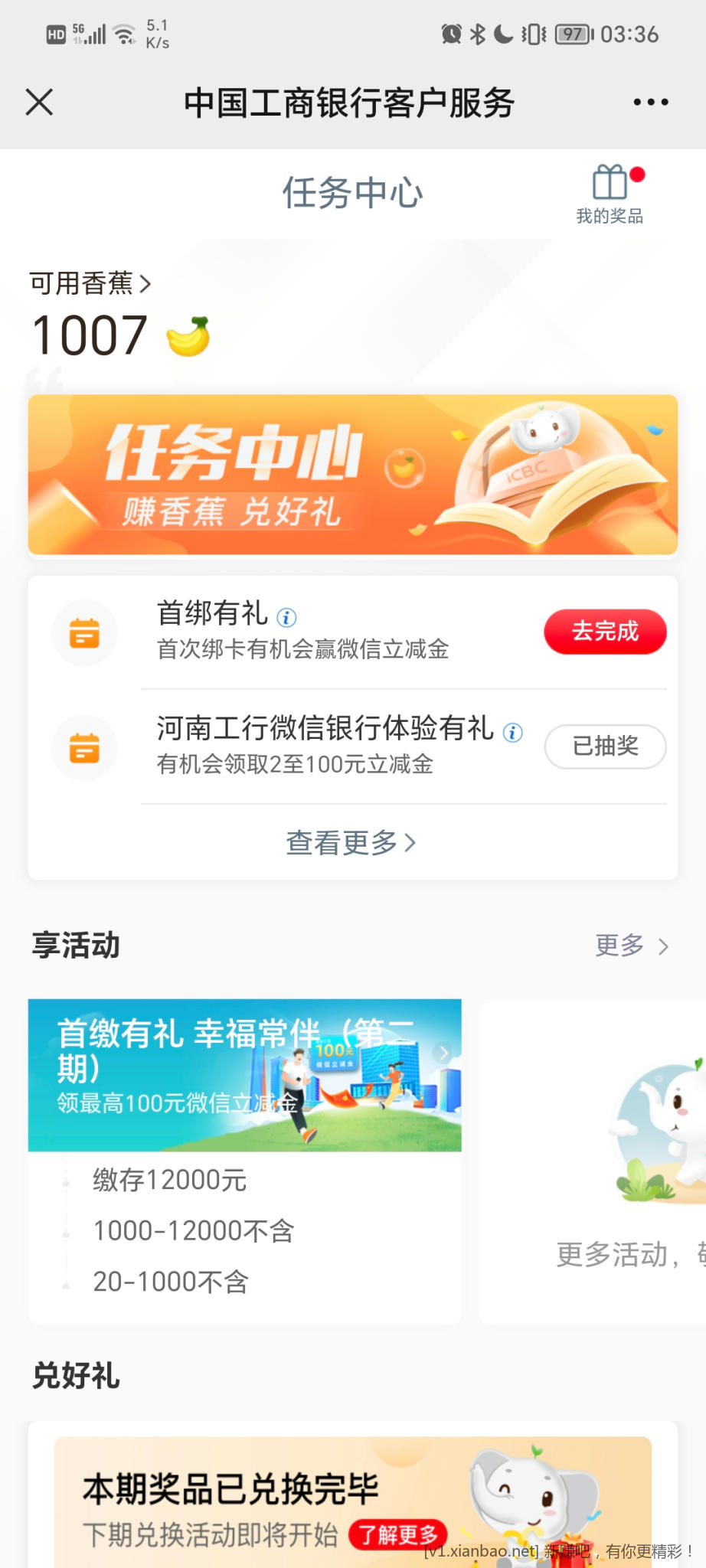View info icon beside 河南工行微信银行体验有礼

pos(512,733)
